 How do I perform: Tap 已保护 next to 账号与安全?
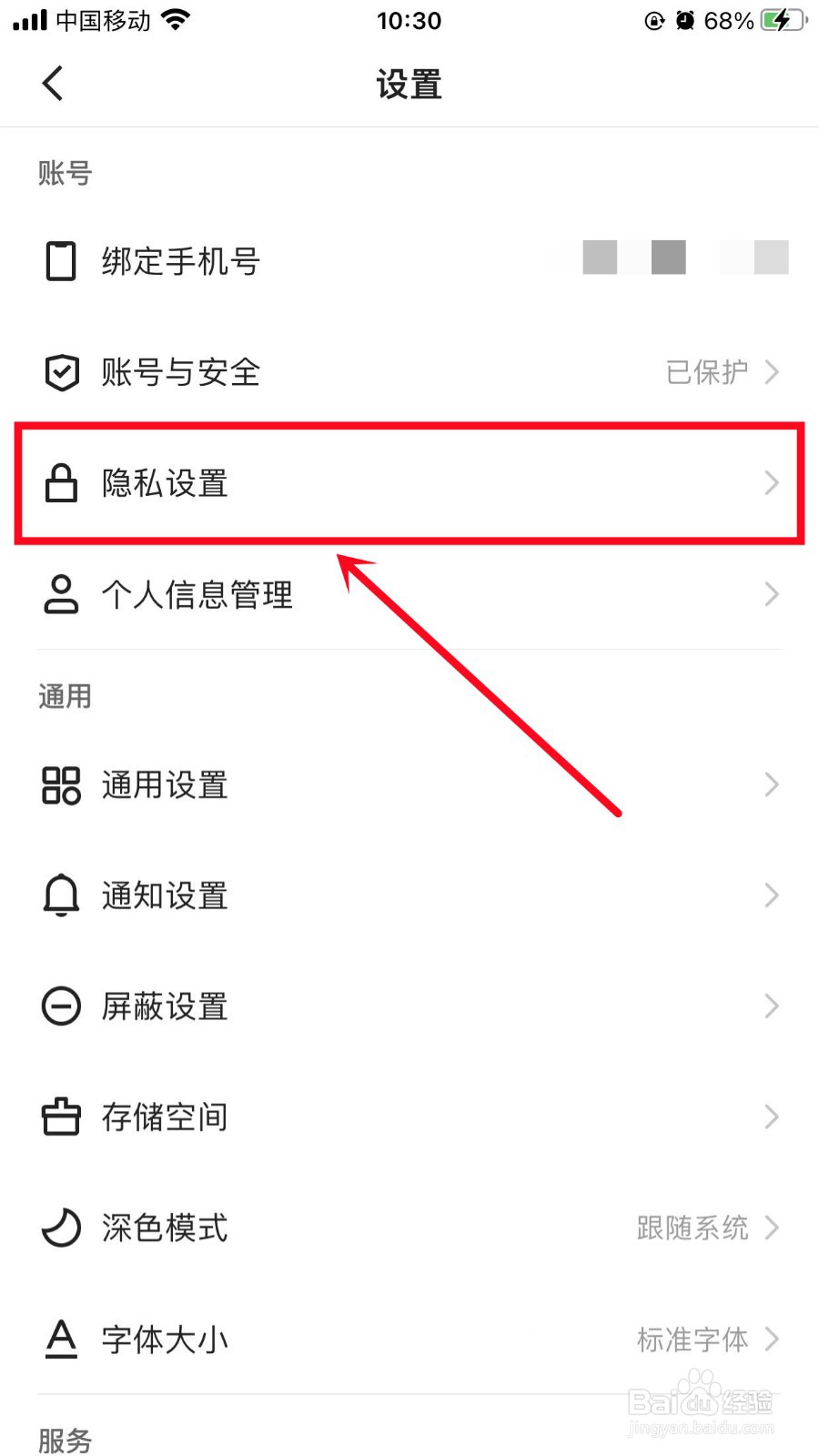(705, 372)
